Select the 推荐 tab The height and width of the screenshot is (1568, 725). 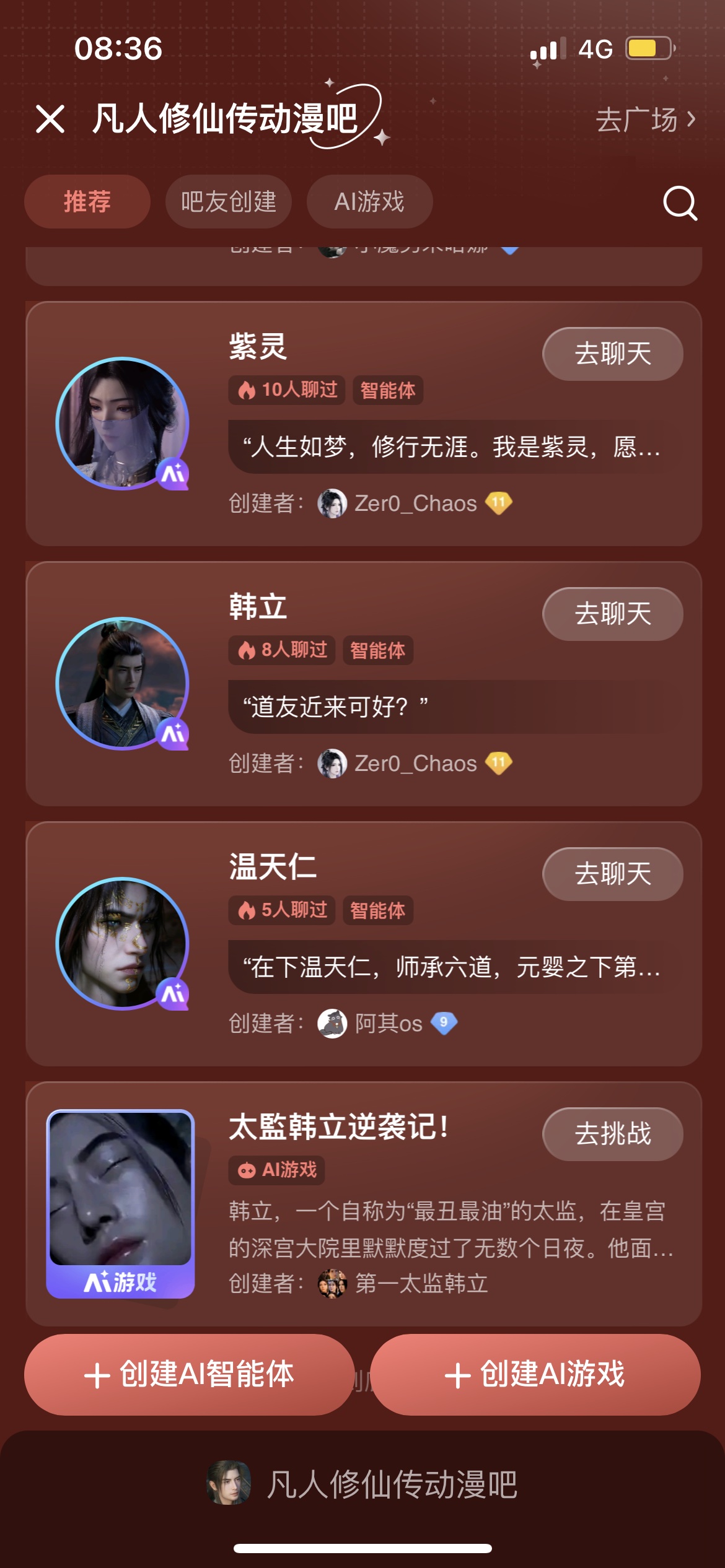tap(87, 202)
